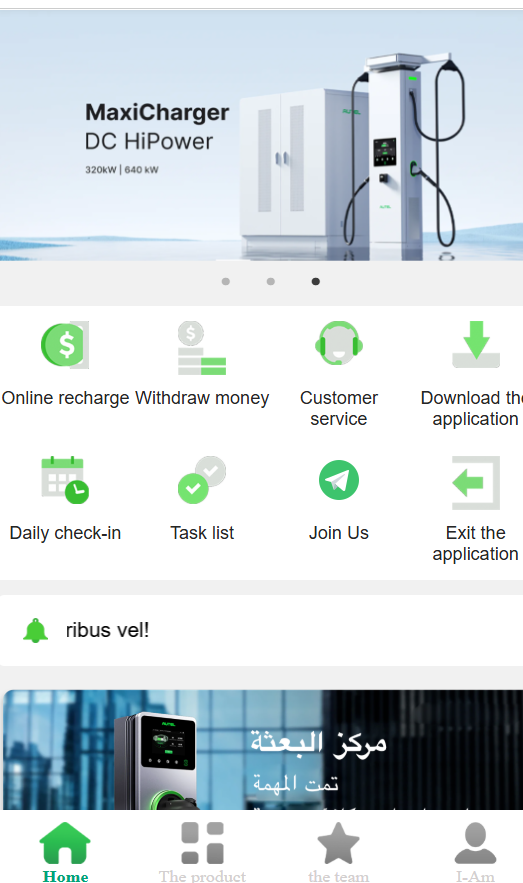Tap Download the application
Image resolution: width=523 pixels, height=883 pixels.
point(476,374)
